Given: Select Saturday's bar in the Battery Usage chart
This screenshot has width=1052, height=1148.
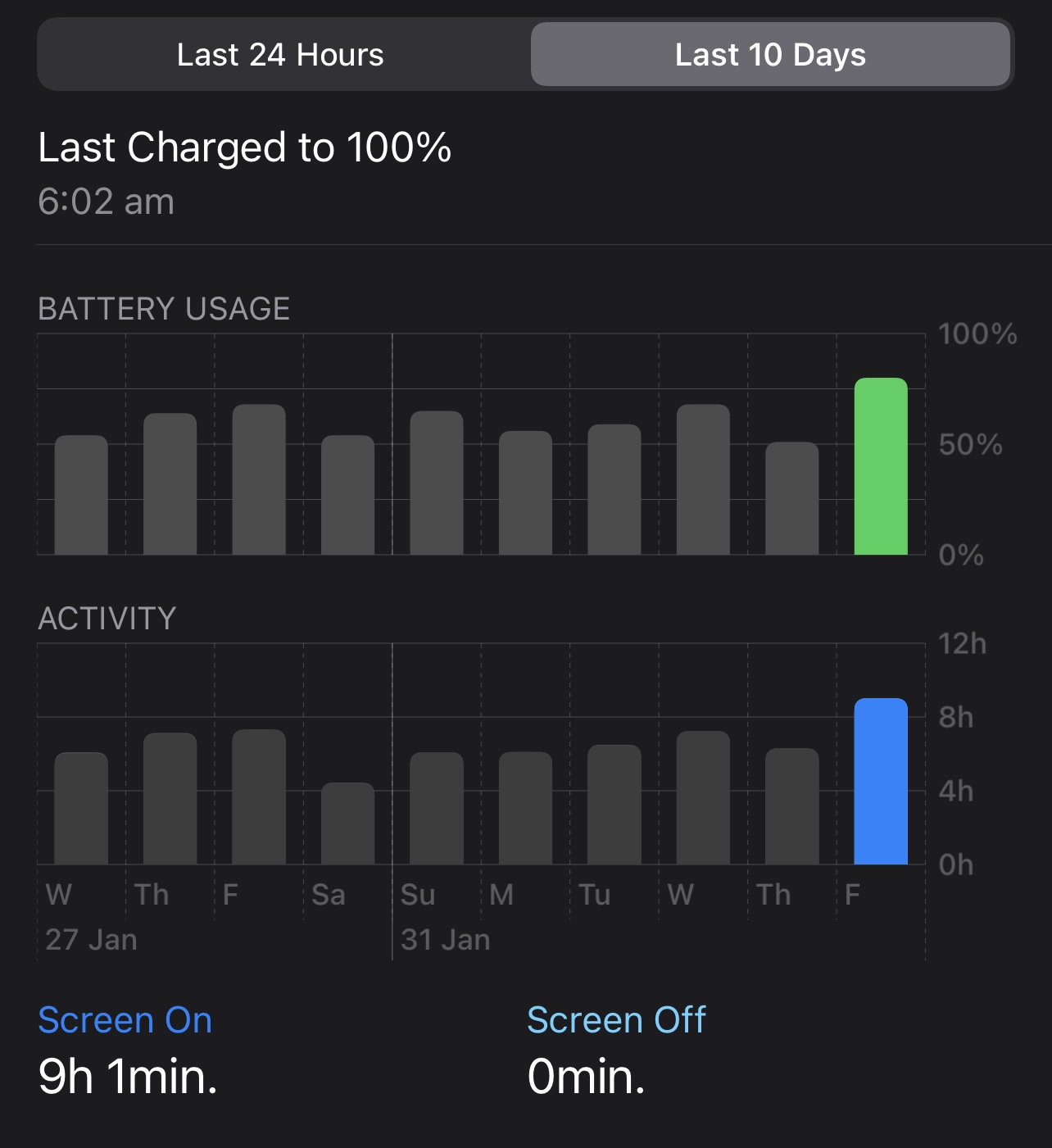Looking at the screenshot, I should (x=347, y=495).
